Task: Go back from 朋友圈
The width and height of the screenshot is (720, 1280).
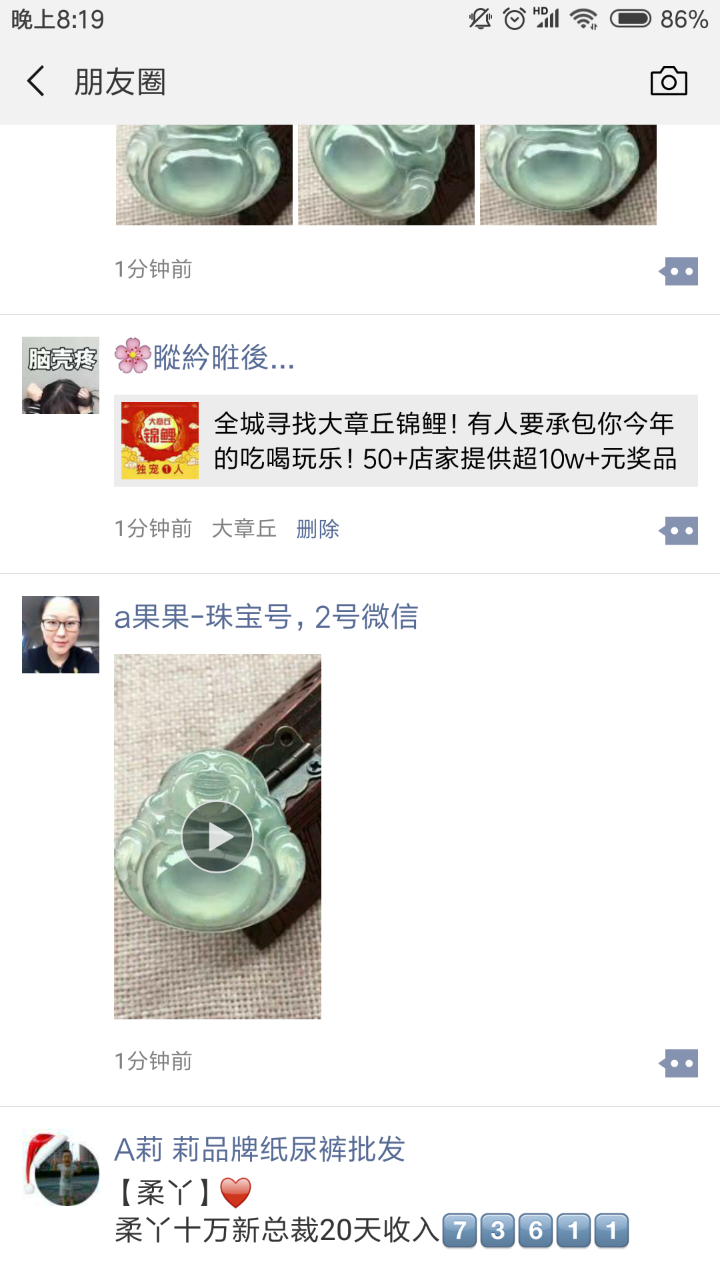Action: (x=36, y=81)
